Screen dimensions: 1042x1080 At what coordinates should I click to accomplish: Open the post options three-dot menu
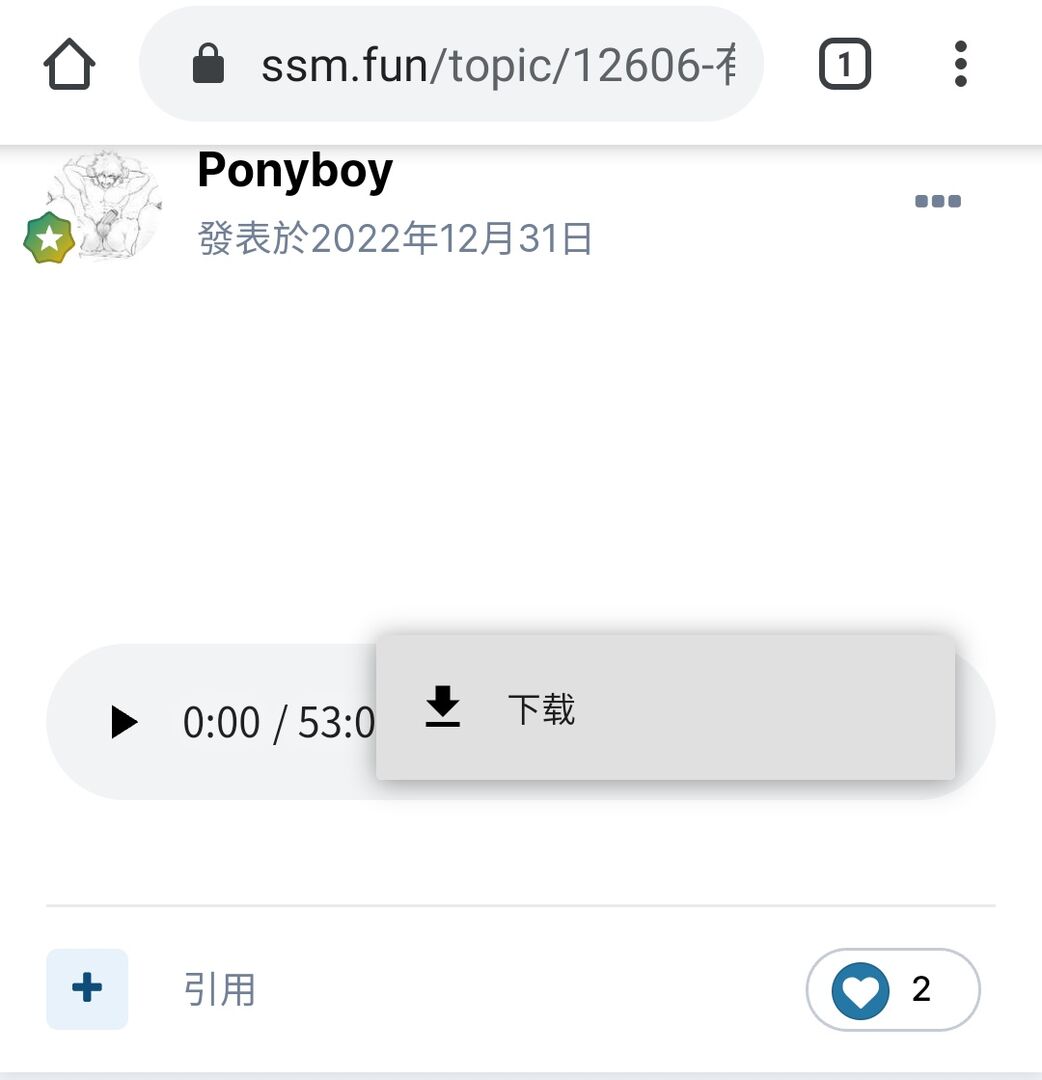[938, 201]
